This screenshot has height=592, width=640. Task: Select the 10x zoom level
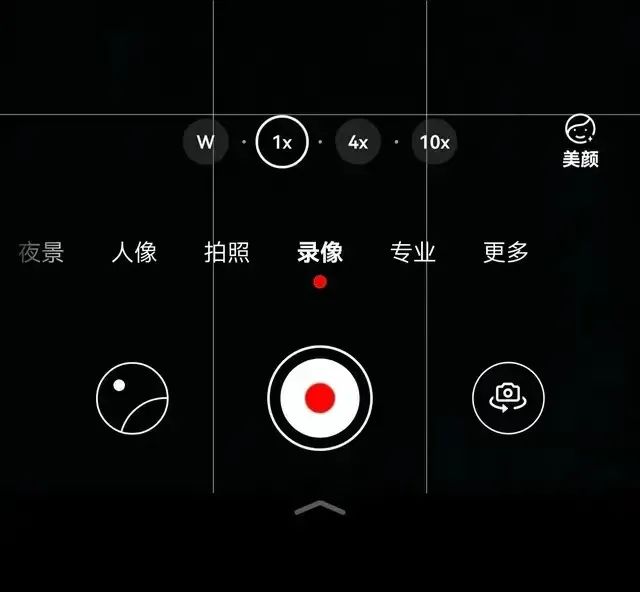(434, 142)
